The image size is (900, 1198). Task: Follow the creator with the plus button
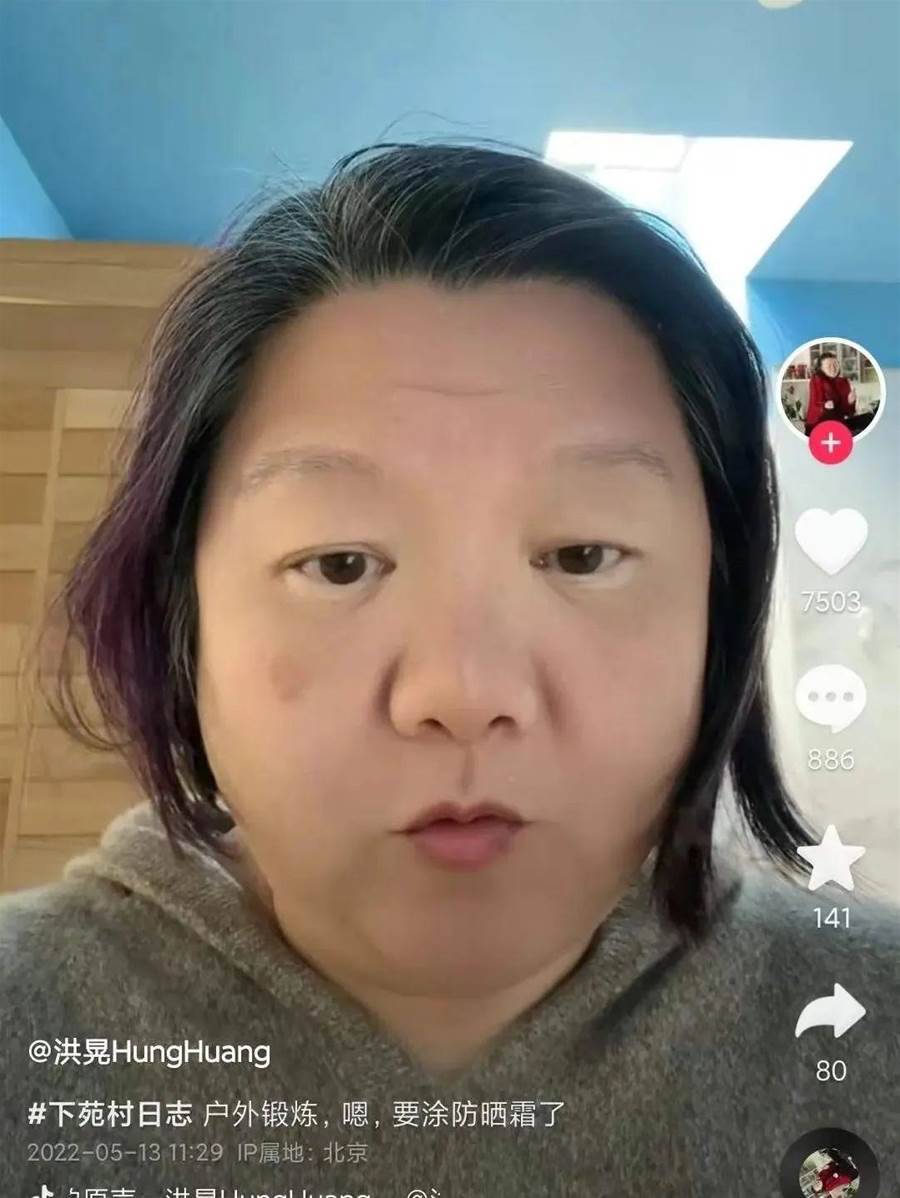(x=830, y=442)
